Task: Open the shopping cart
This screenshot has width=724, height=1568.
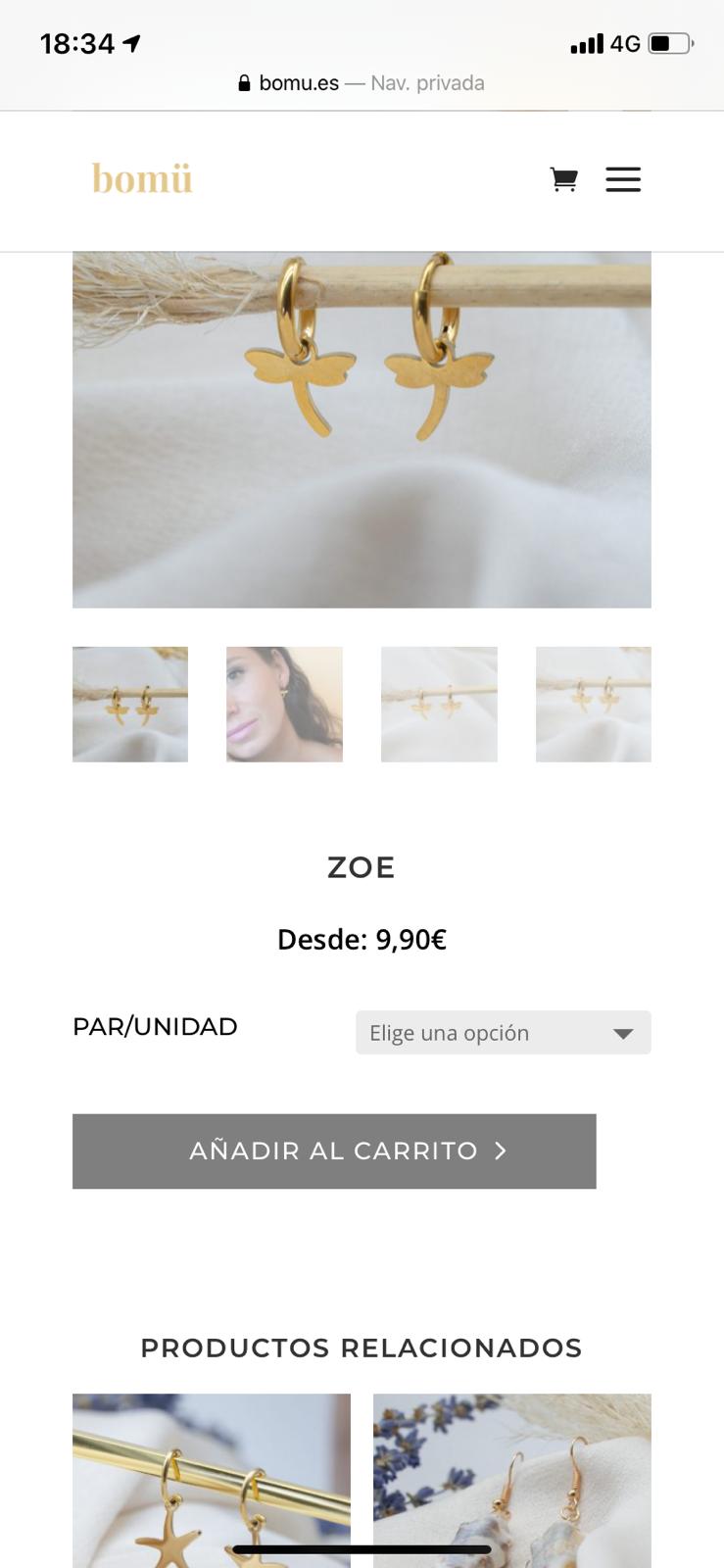Action: (563, 179)
